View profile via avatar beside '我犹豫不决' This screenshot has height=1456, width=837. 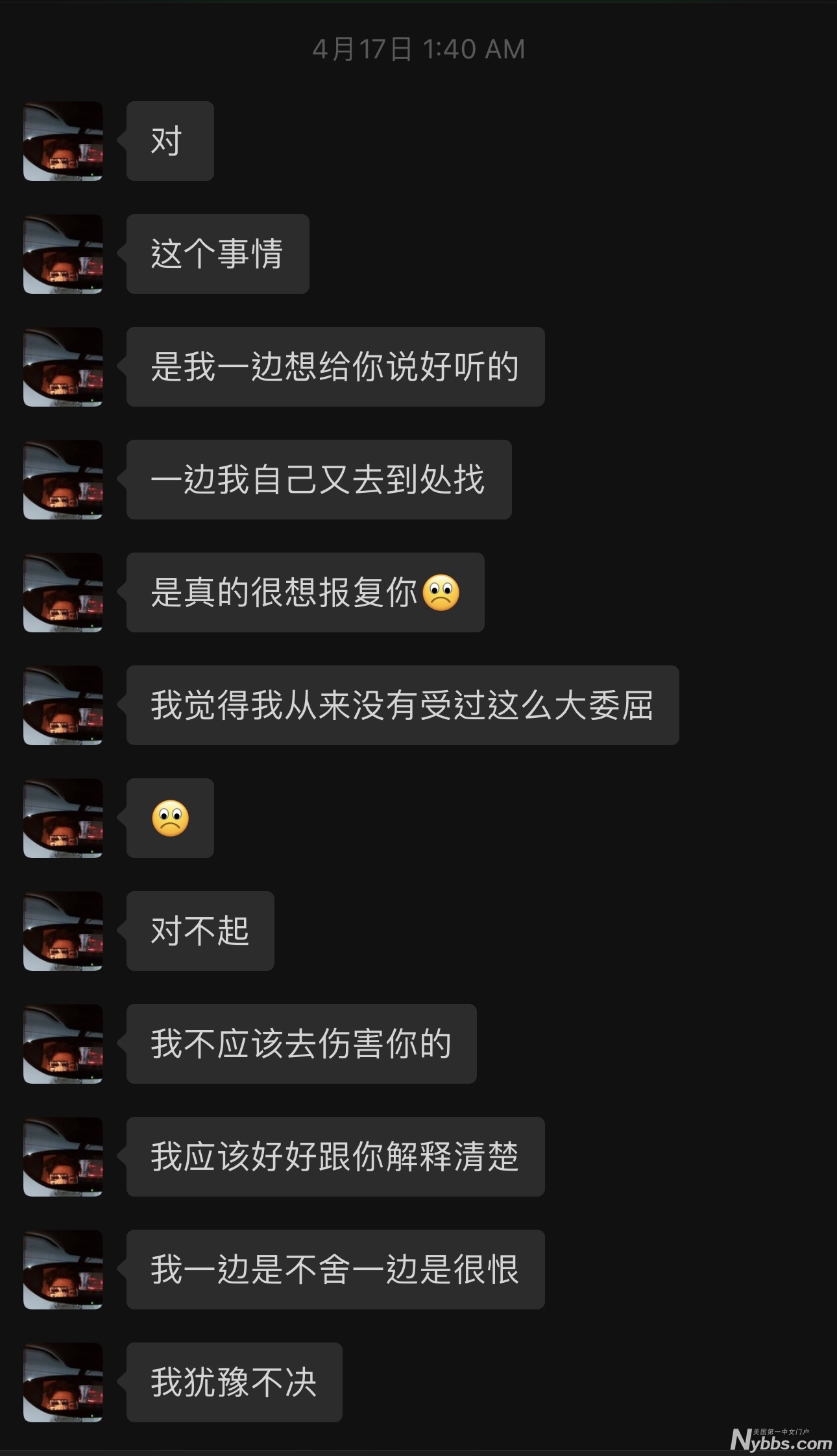63,1382
